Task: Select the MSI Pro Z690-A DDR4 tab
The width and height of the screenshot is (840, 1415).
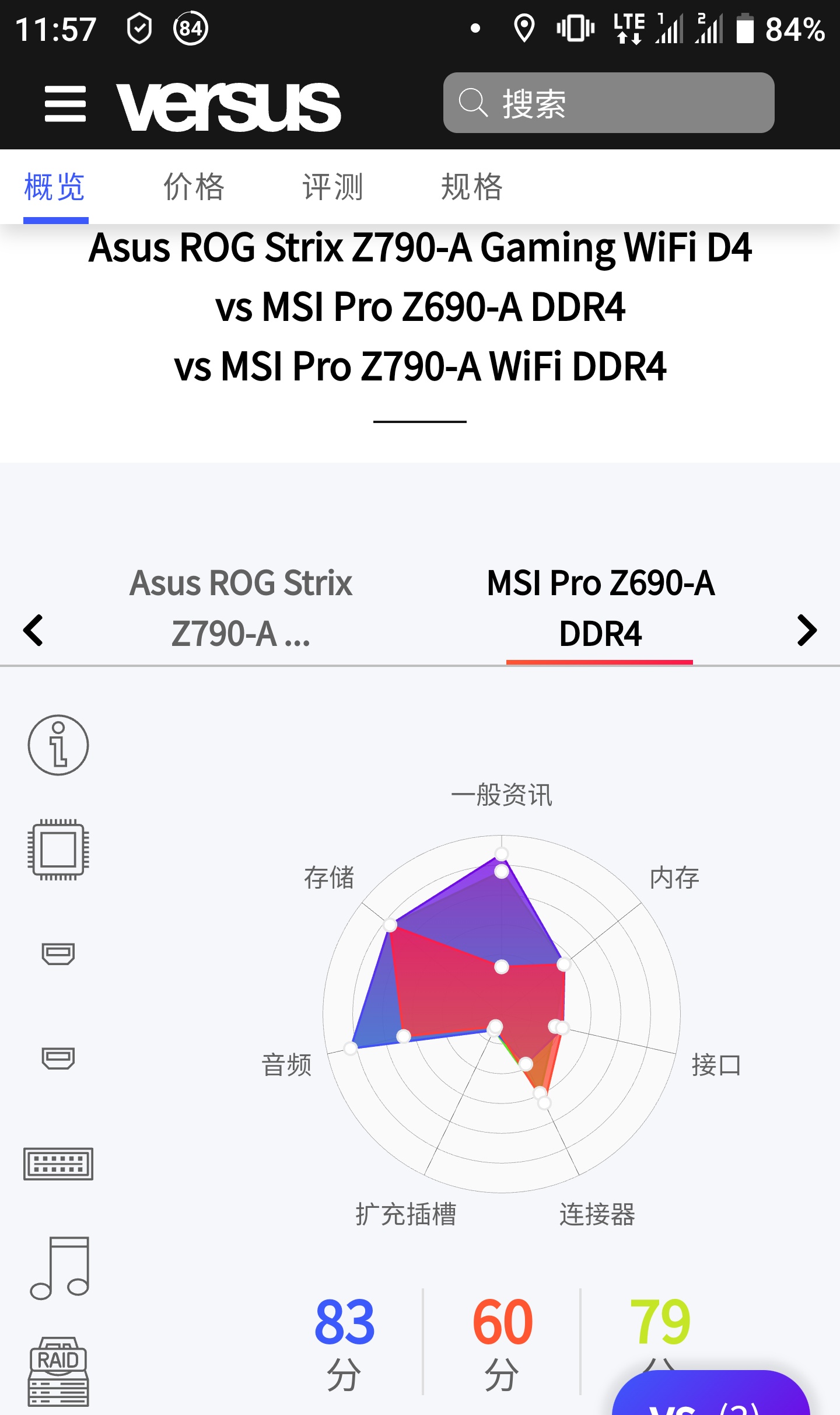Action: [600, 608]
